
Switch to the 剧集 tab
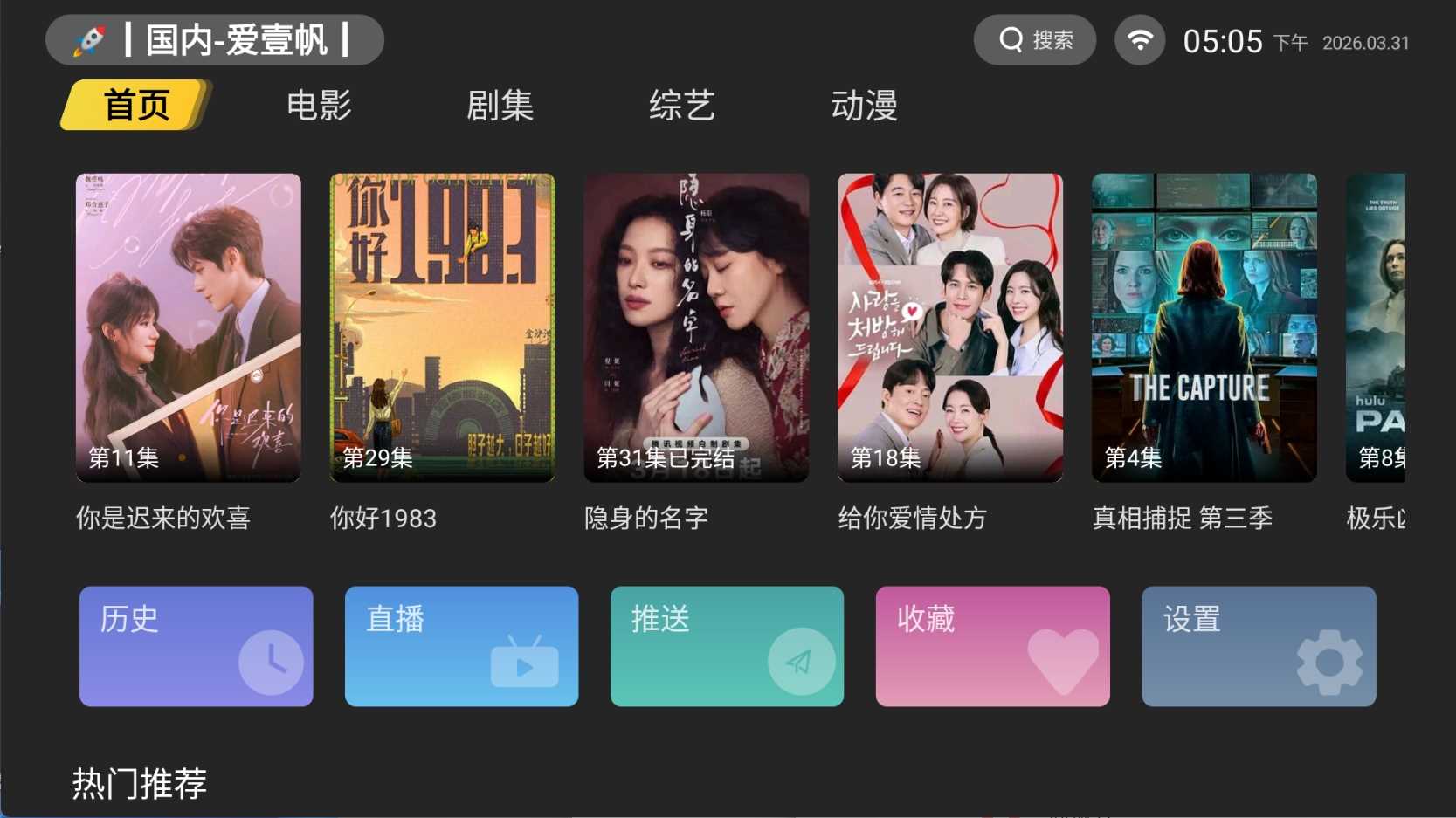tap(500, 106)
